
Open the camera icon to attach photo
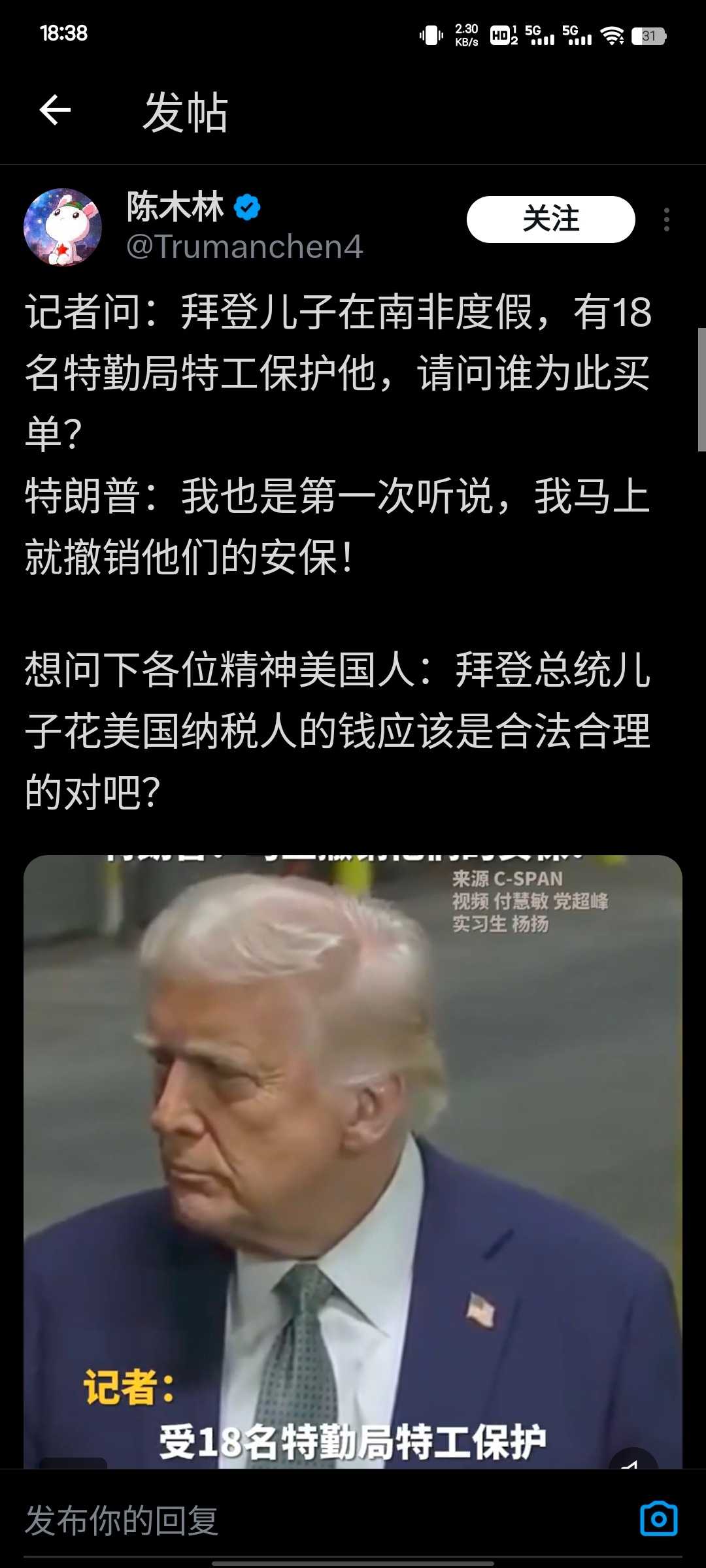point(658,1519)
